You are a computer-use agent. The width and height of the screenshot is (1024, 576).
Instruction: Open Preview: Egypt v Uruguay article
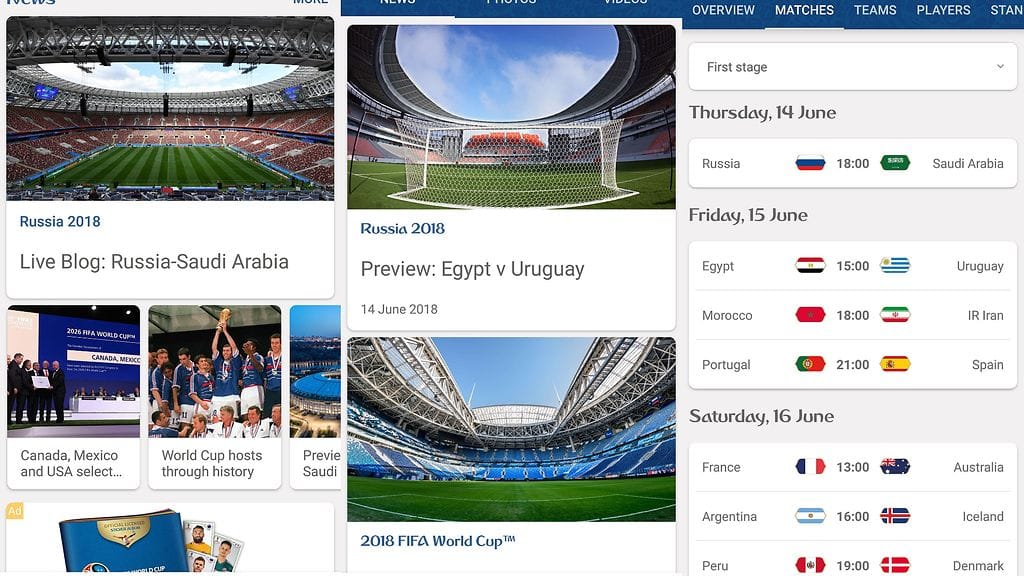coord(511,268)
